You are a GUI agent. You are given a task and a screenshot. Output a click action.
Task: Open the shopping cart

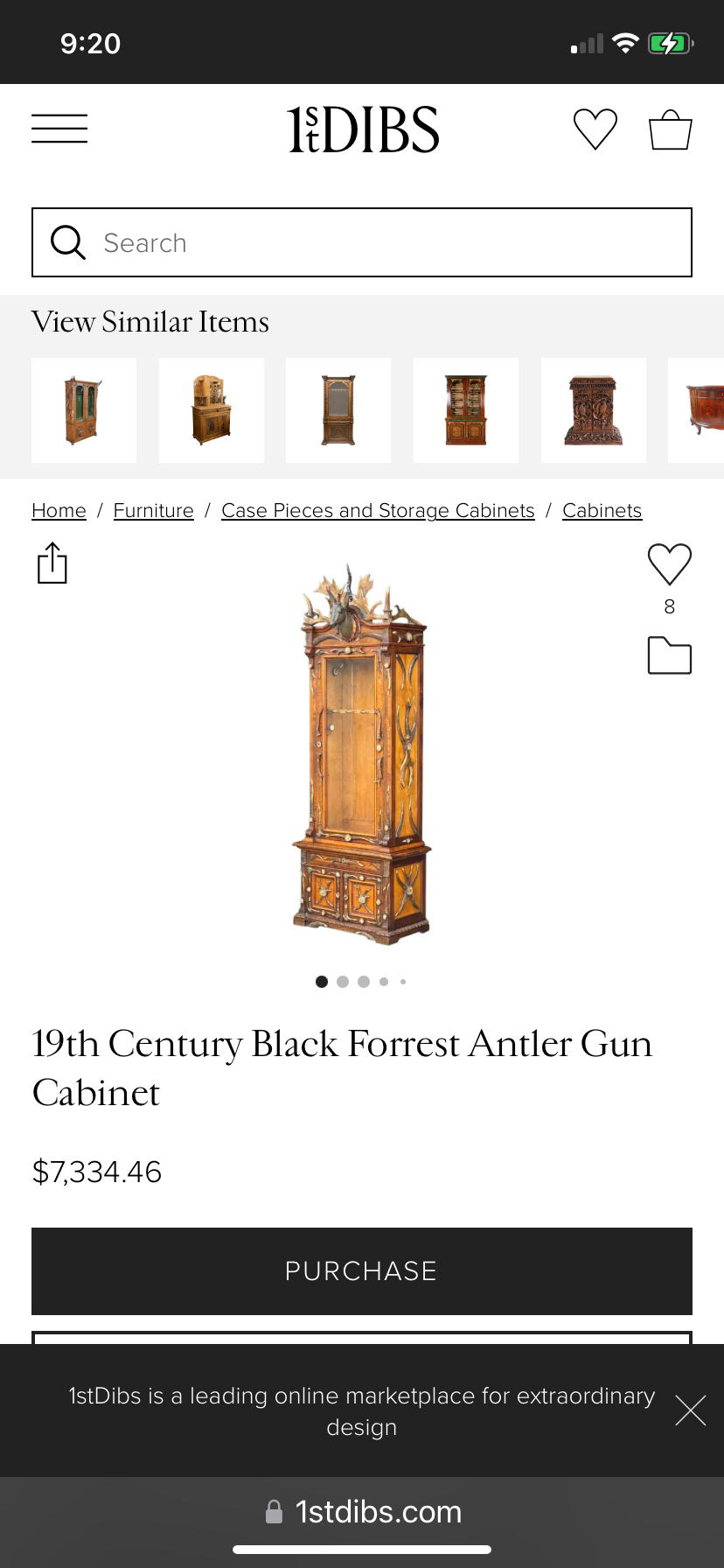[x=671, y=129]
